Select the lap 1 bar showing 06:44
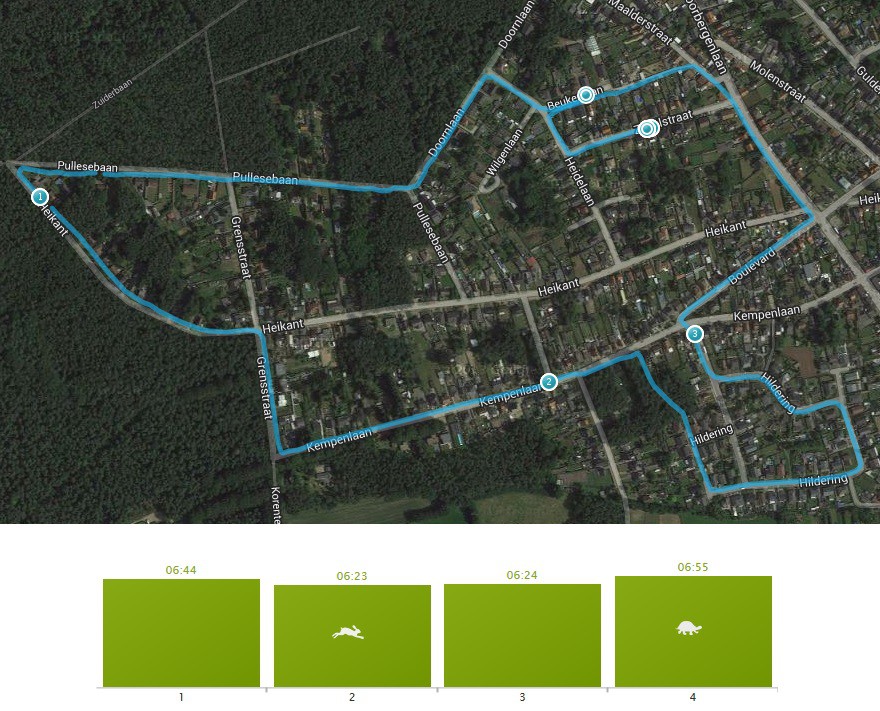 (x=181, y=633)
